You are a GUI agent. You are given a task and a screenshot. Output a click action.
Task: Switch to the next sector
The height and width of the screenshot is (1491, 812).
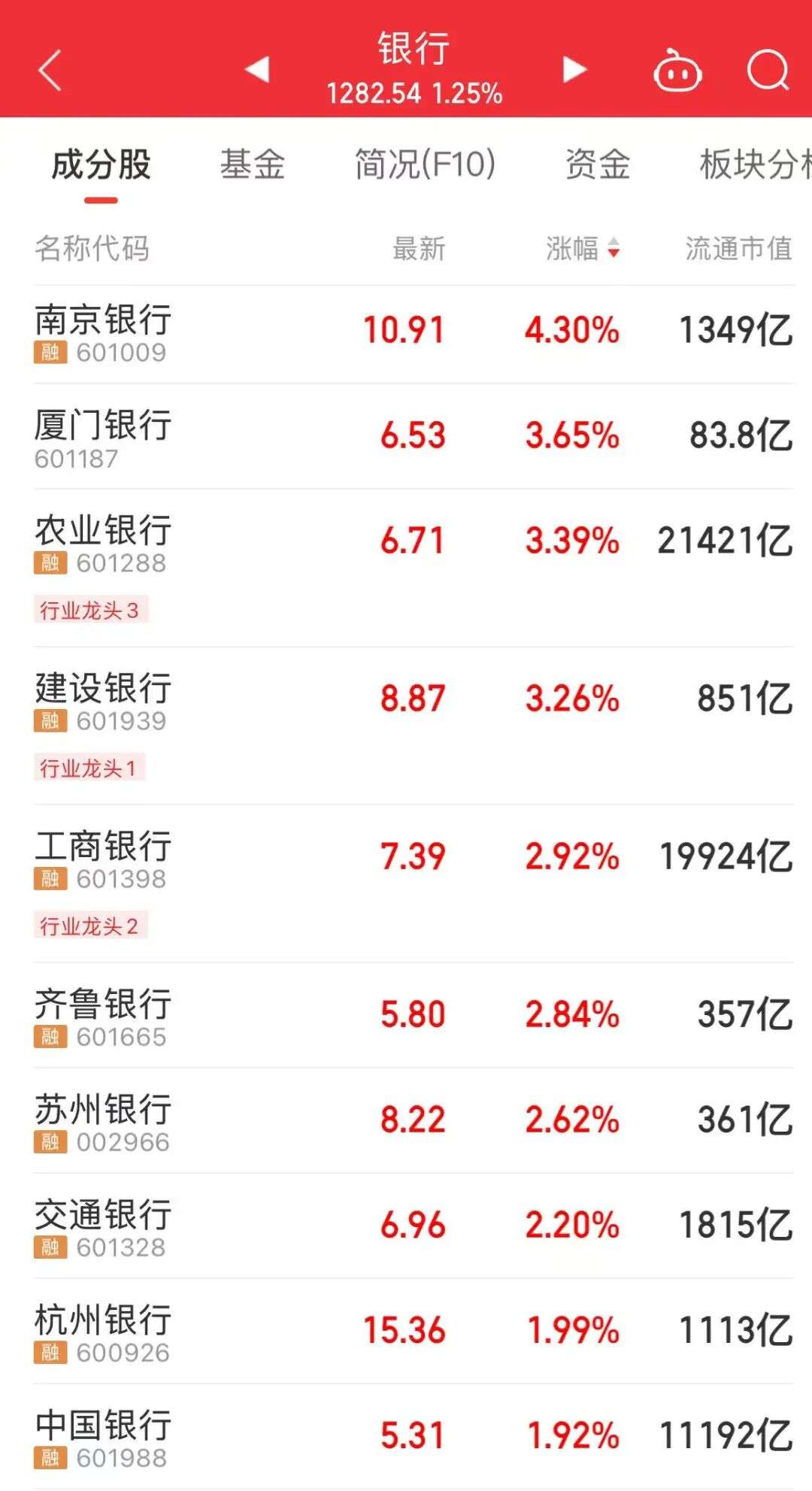pos(574,69)
